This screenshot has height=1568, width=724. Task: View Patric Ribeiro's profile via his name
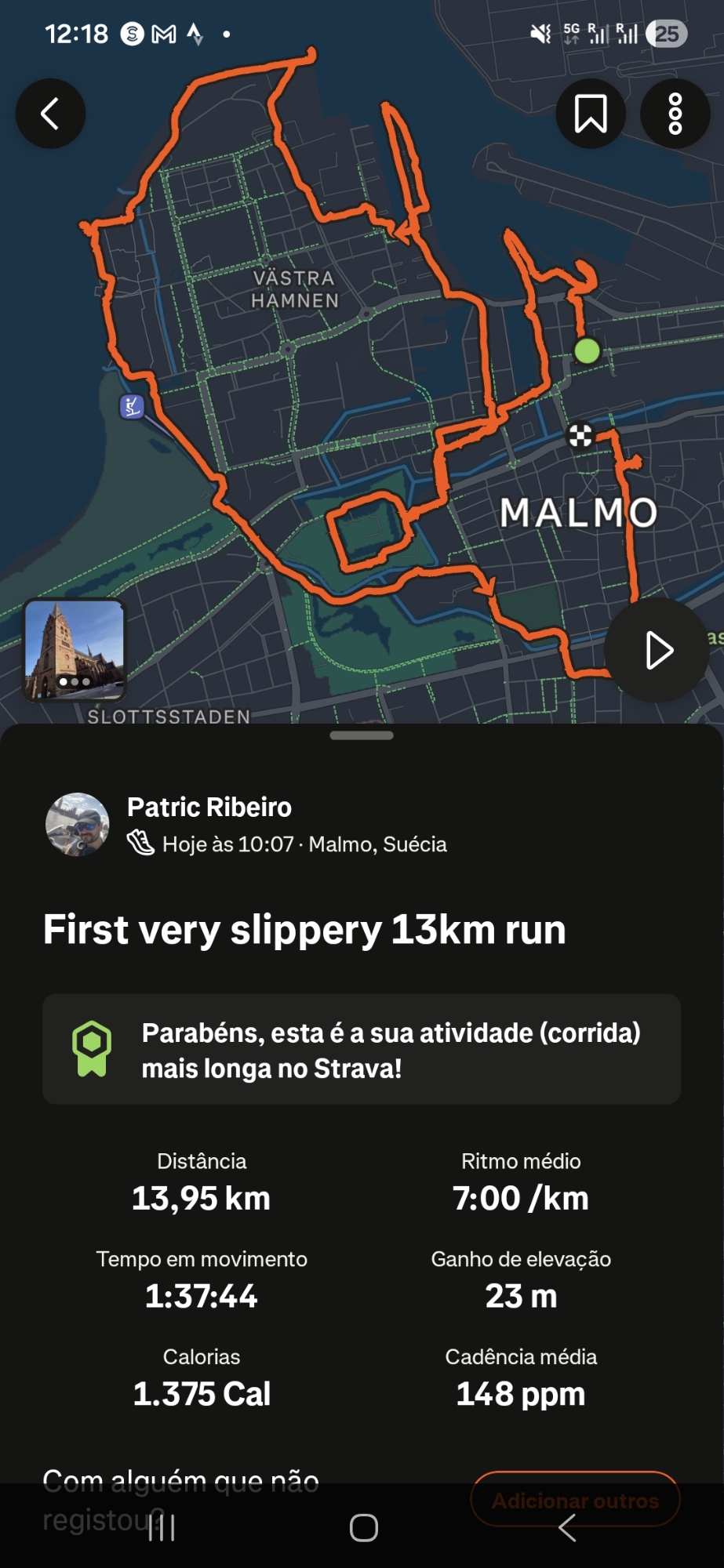pos(209,807)
